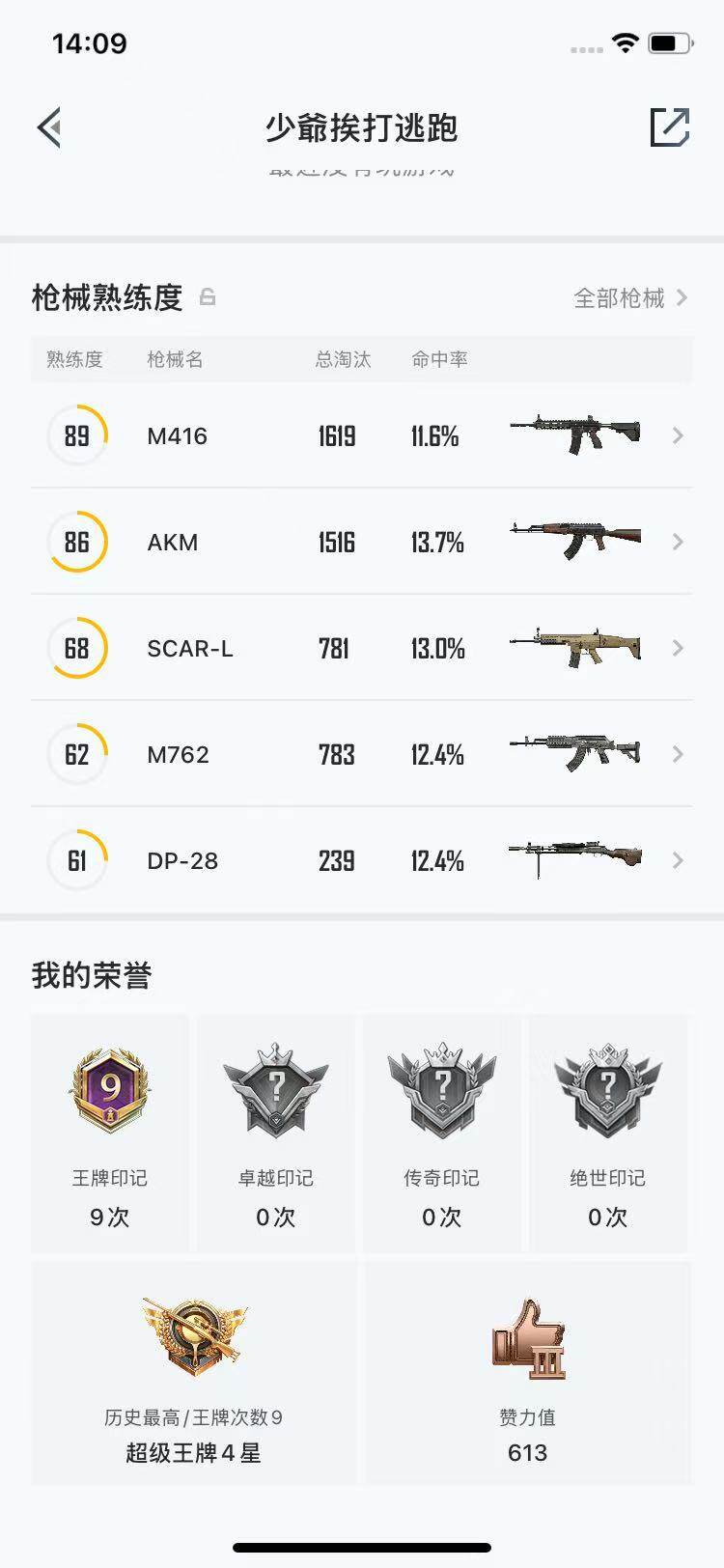Screen dimensions: 724x1568
Task: Tap the 超级王牌4星 emblem icon
Action: tap(193, 1337)
